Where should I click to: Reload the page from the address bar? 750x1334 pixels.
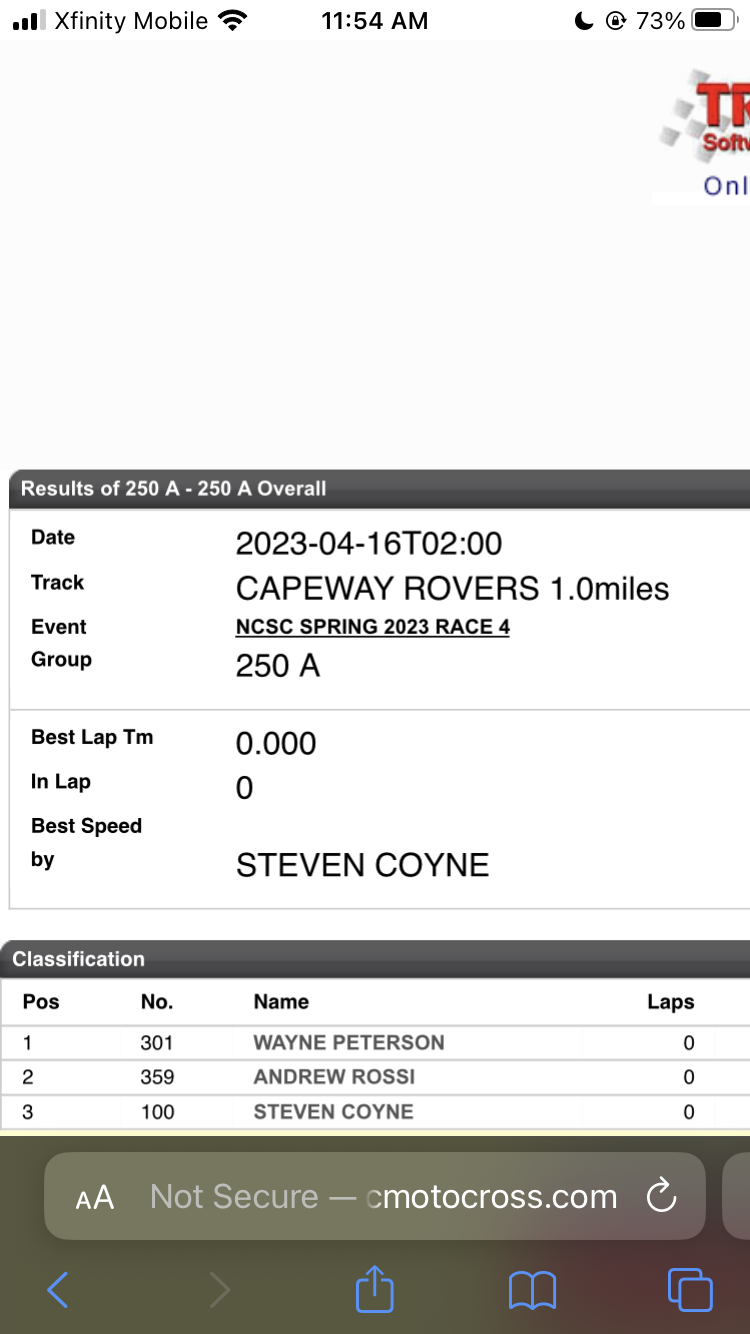[662, 1196]
